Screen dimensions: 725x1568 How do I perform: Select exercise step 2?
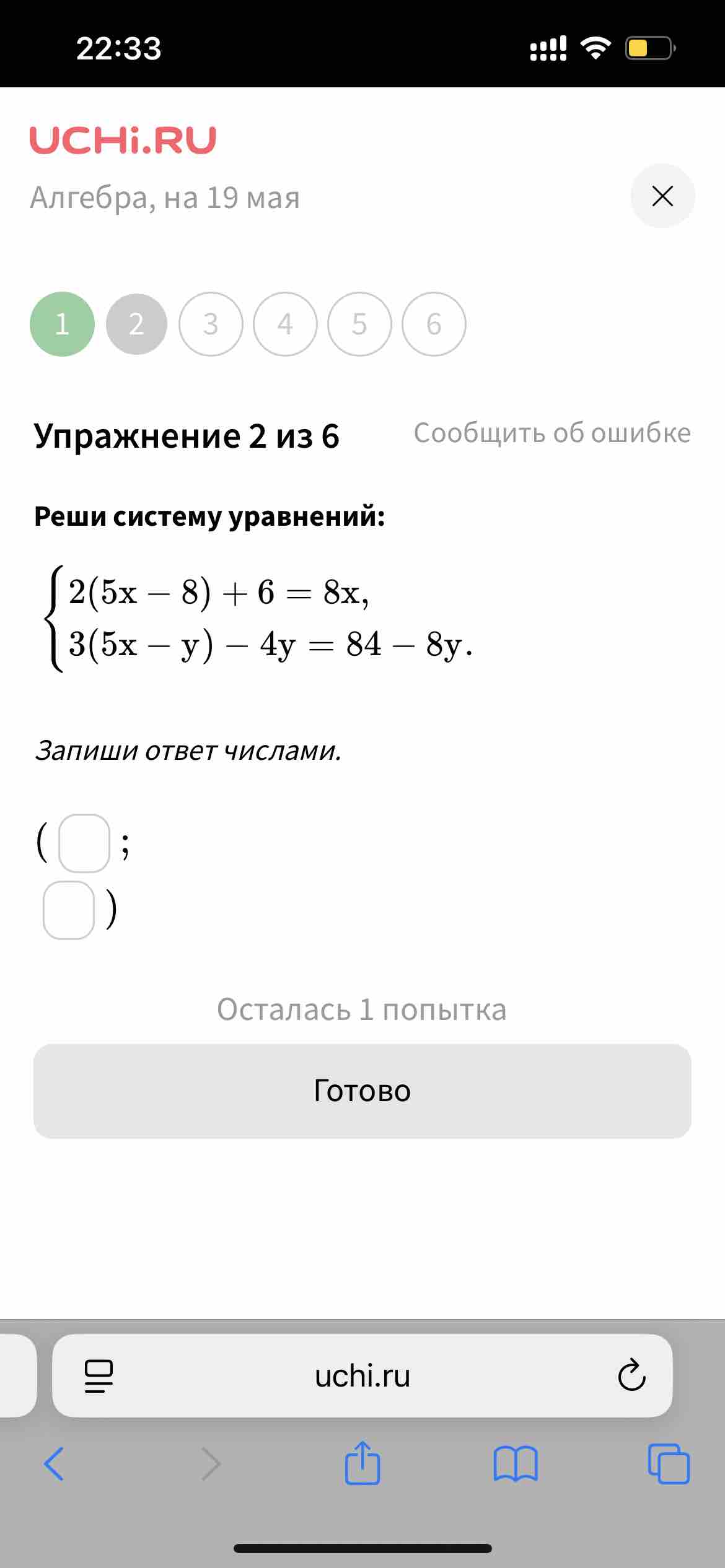coord(136,324)
